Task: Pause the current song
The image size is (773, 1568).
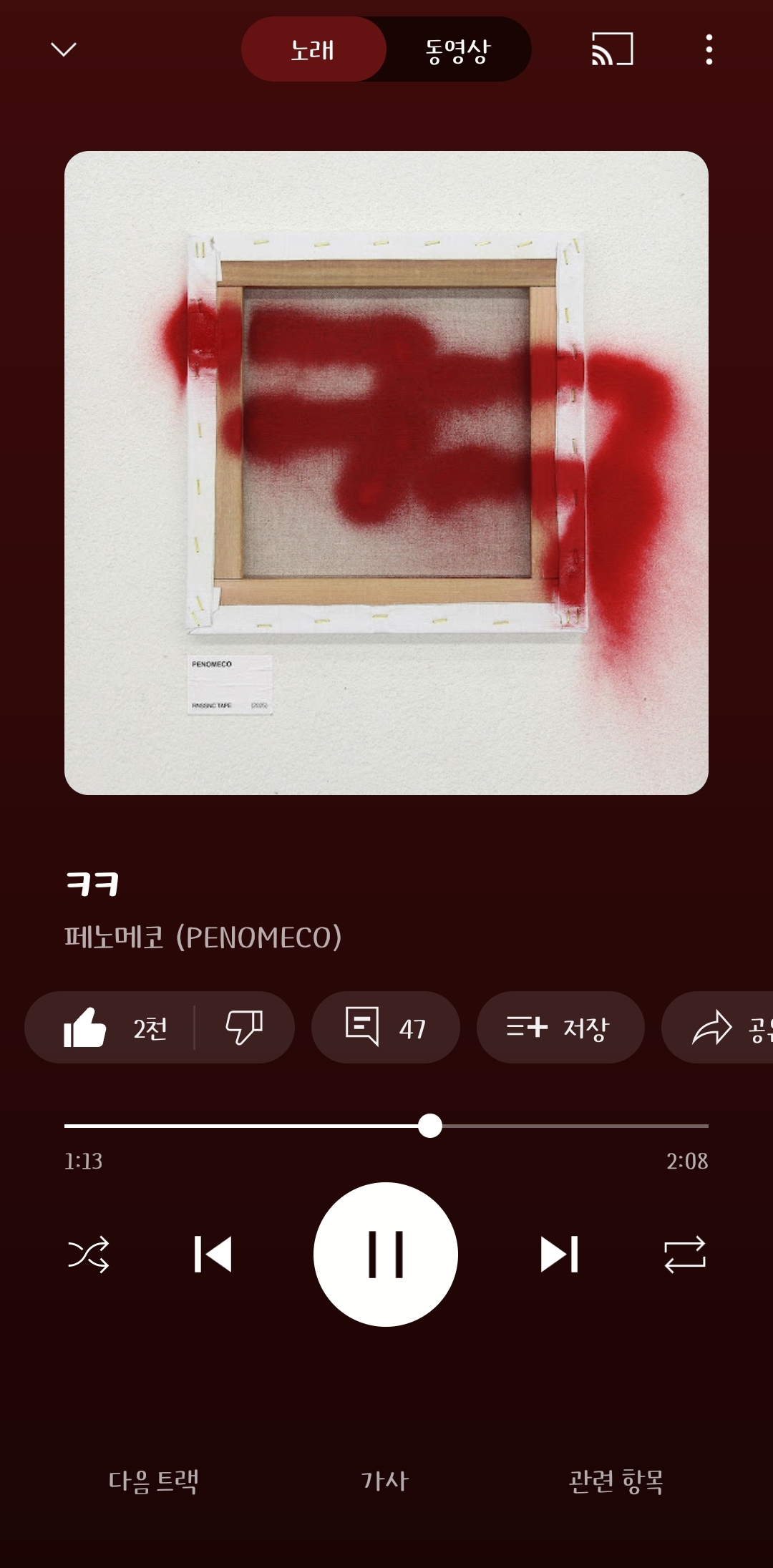Action: pyautogui.click(x=386, y=1255)
